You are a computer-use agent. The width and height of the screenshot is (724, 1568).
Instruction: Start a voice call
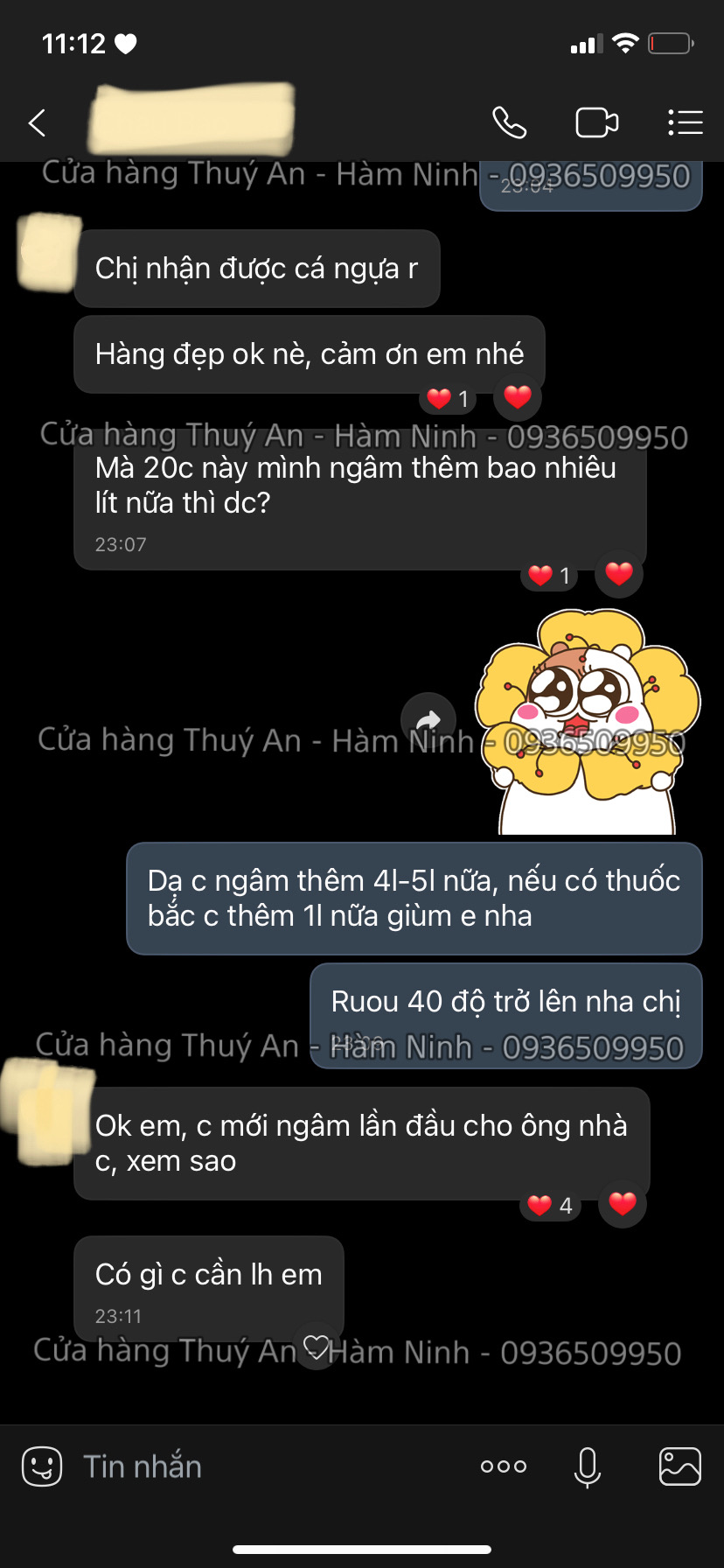[510, 123]
